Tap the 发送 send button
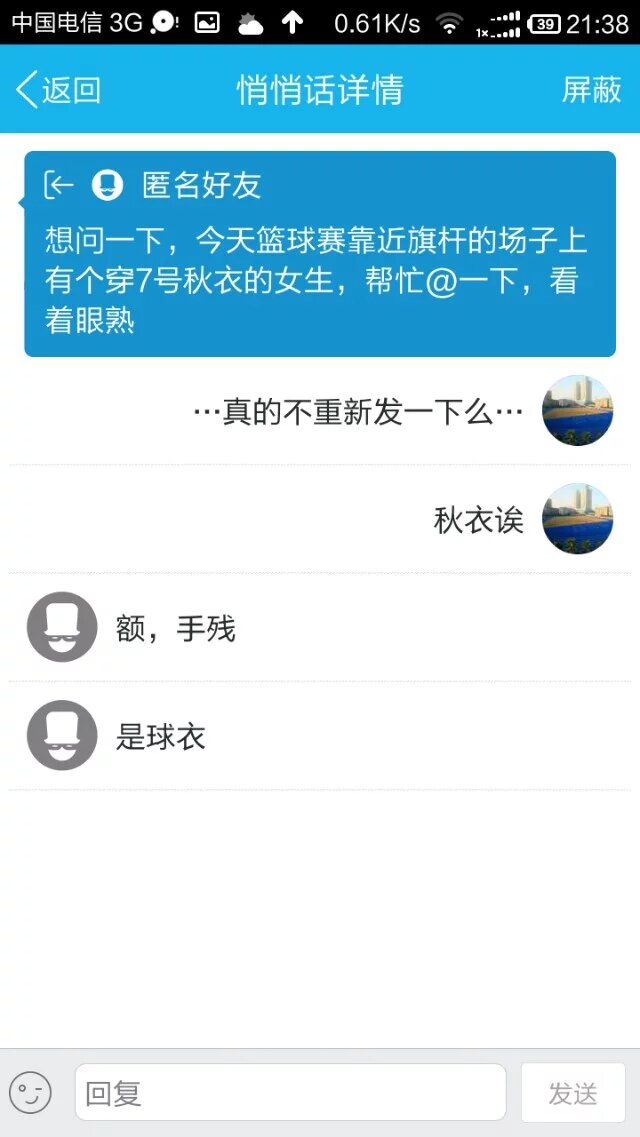The image size is (640, 1137). pos(573,1093)
